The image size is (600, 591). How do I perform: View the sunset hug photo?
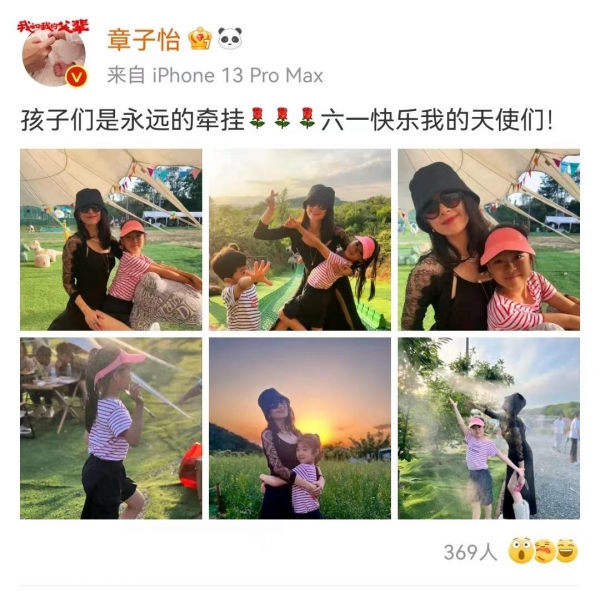tap(300, 428)
